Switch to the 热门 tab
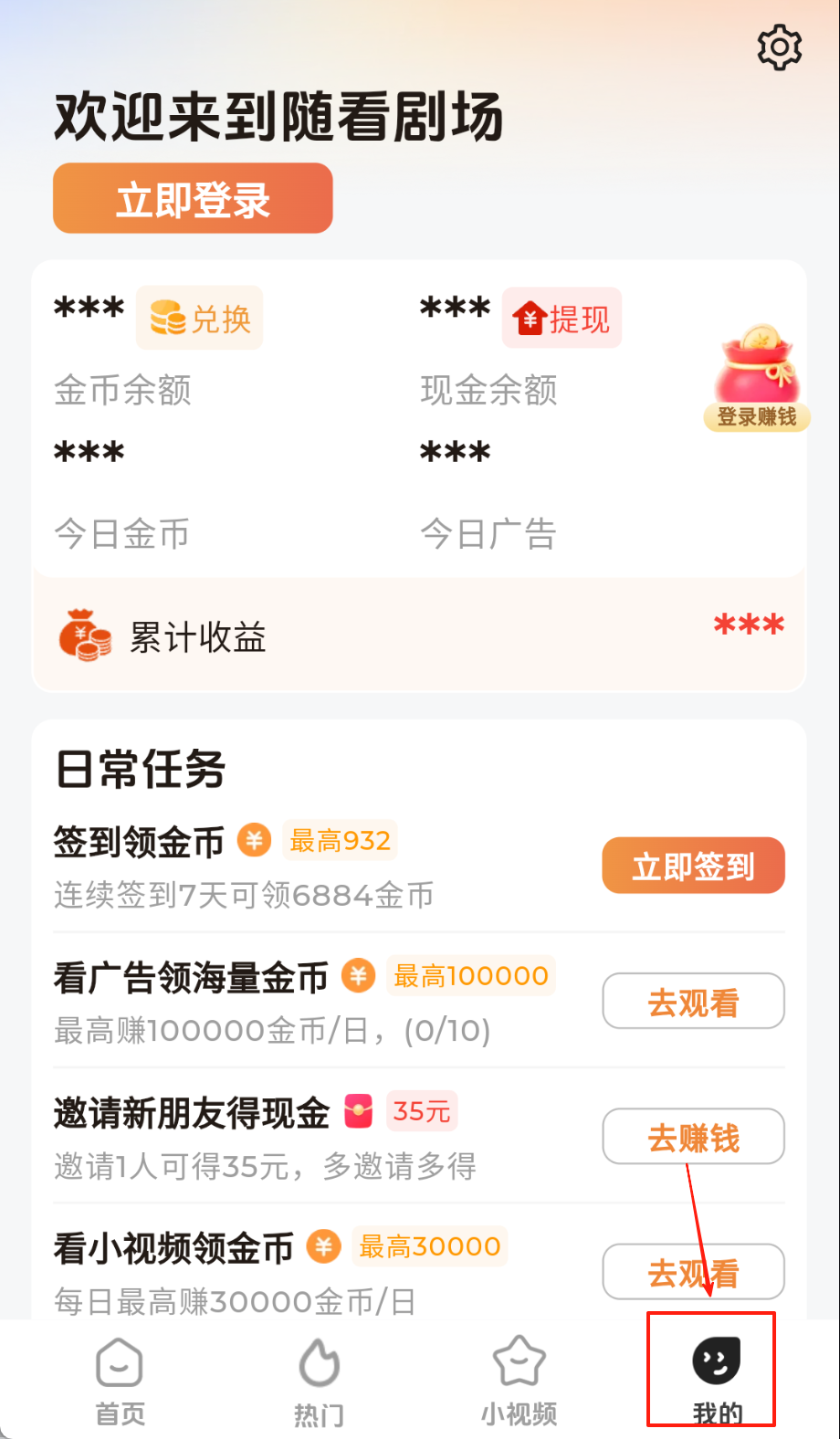The image size is (840, 1439). click(320, 1381)
